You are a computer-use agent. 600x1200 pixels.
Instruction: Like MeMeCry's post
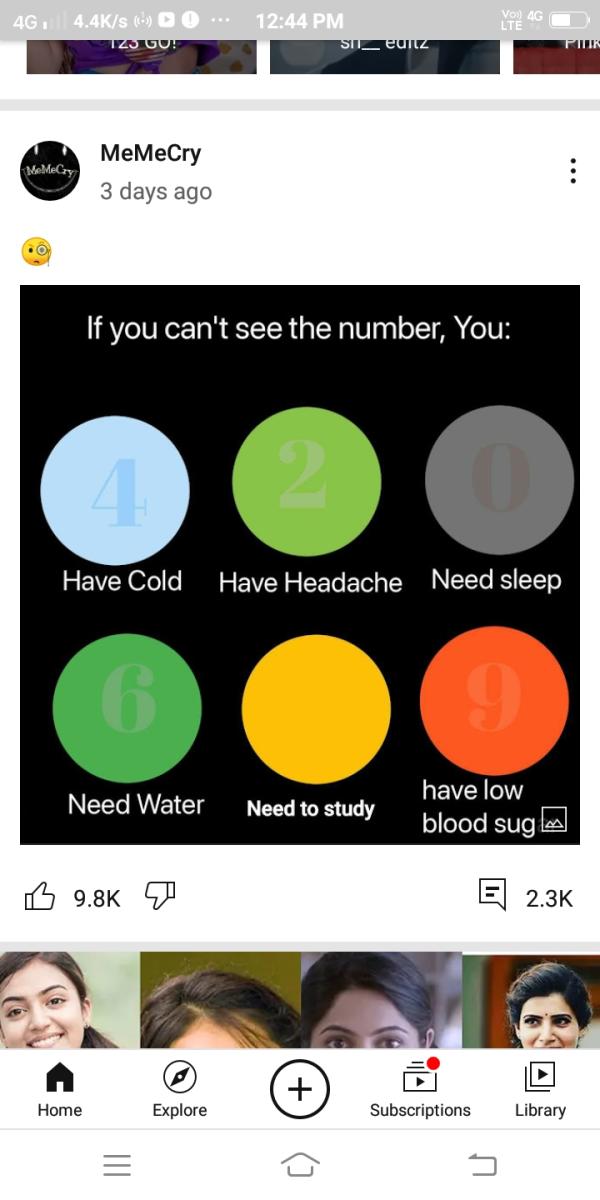pos(39,897)
